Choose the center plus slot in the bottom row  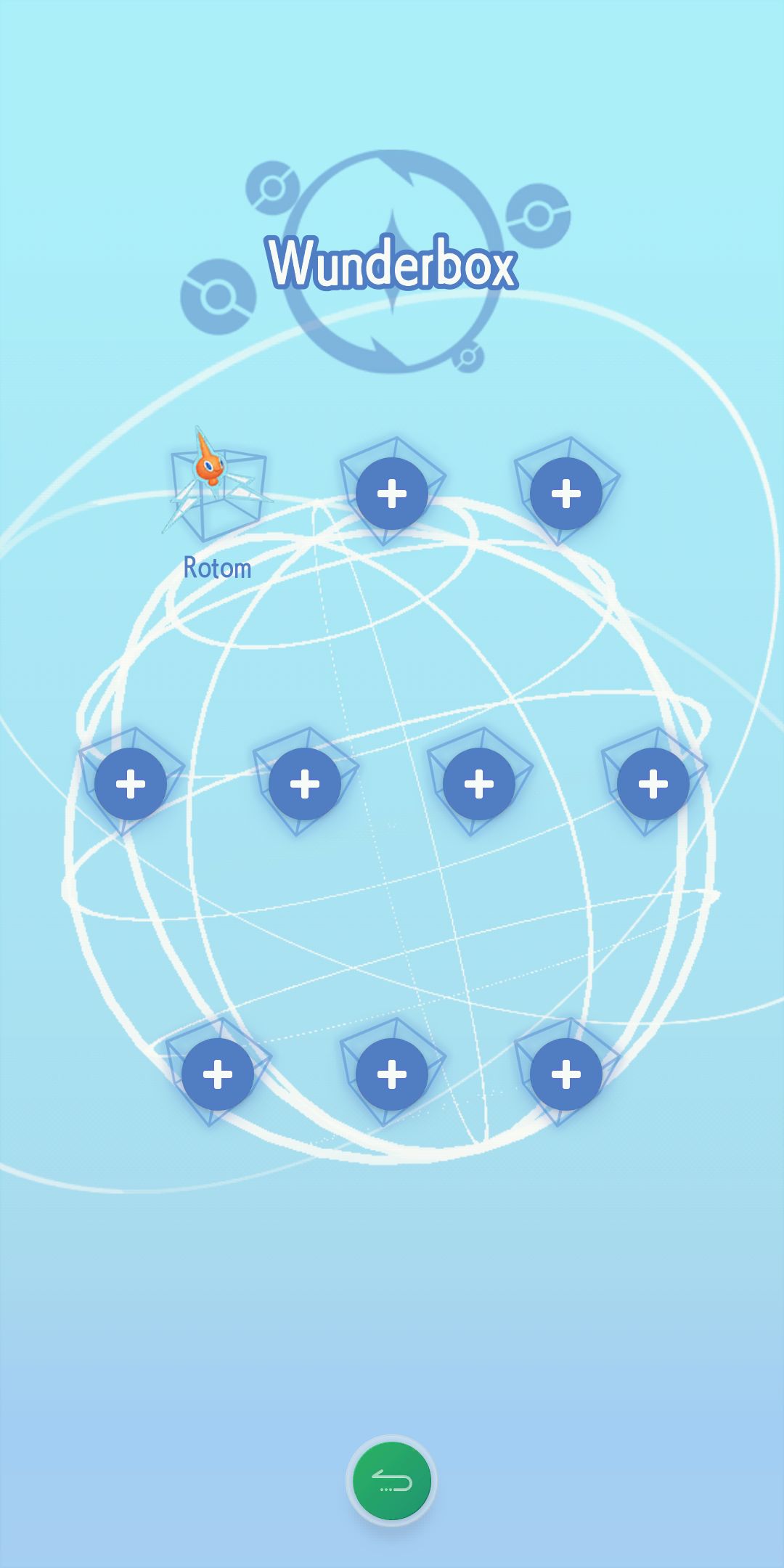pyautogui.click(x=392, y=1074)
